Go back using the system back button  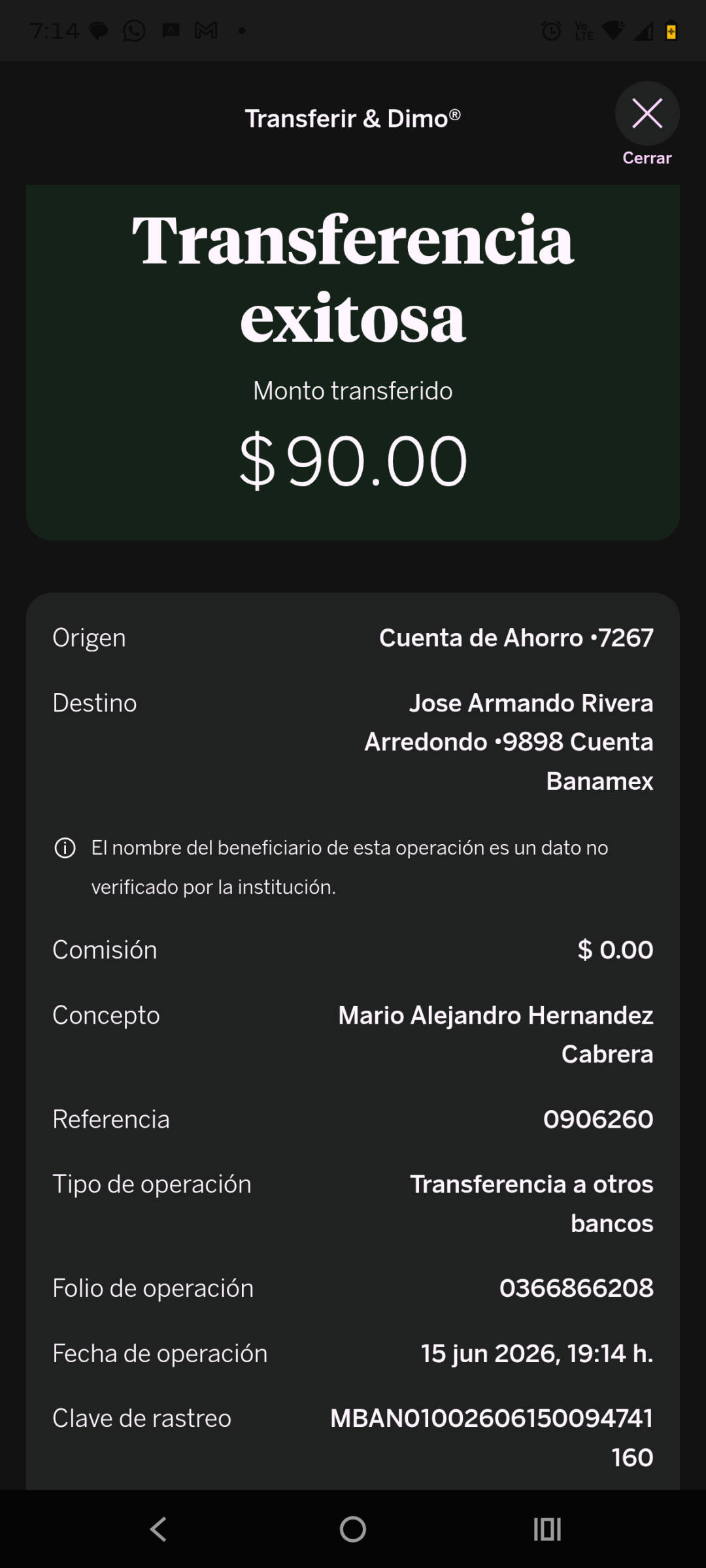click(159, 1529)
